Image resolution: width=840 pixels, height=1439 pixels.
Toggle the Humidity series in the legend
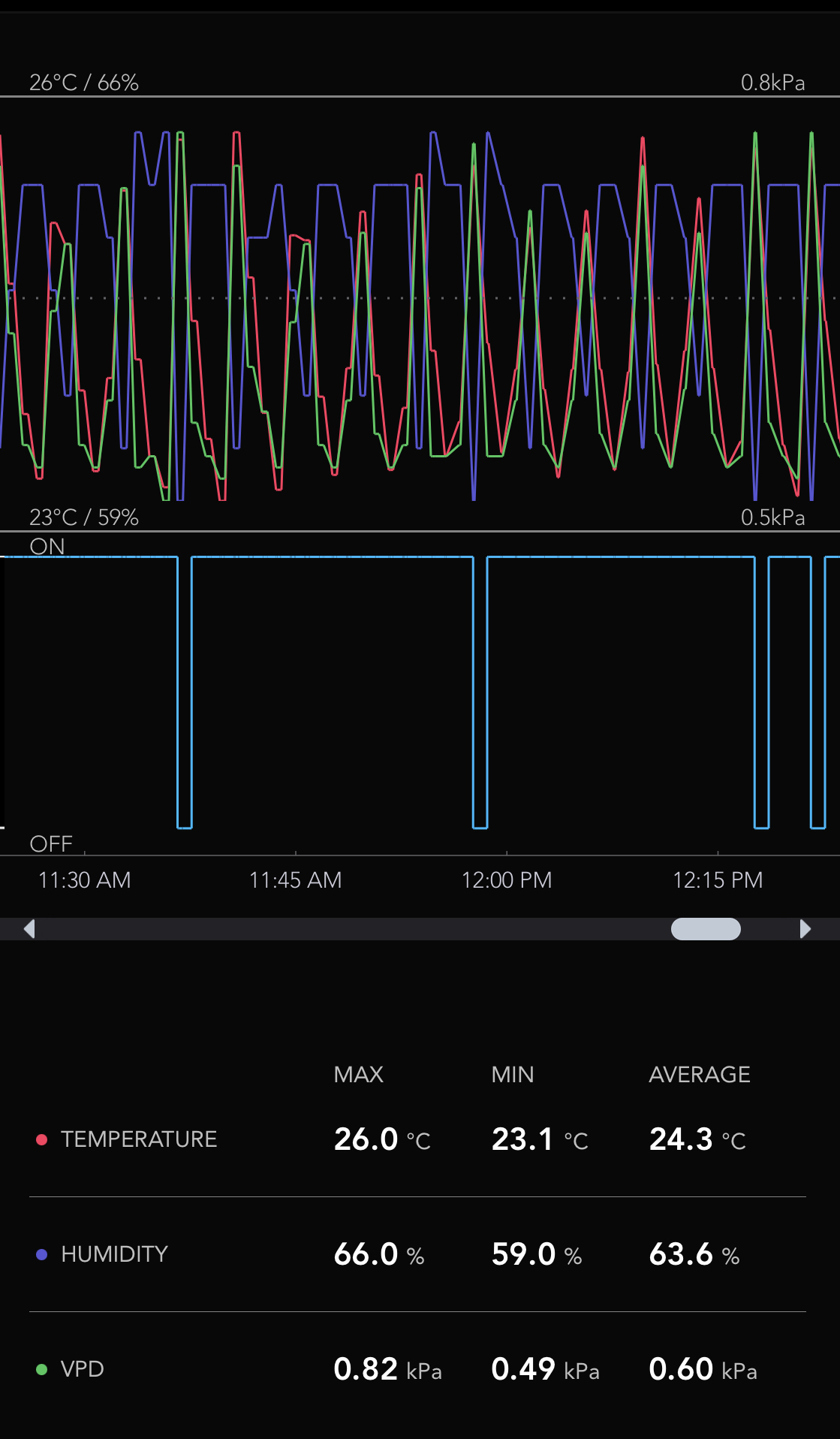104,1254
